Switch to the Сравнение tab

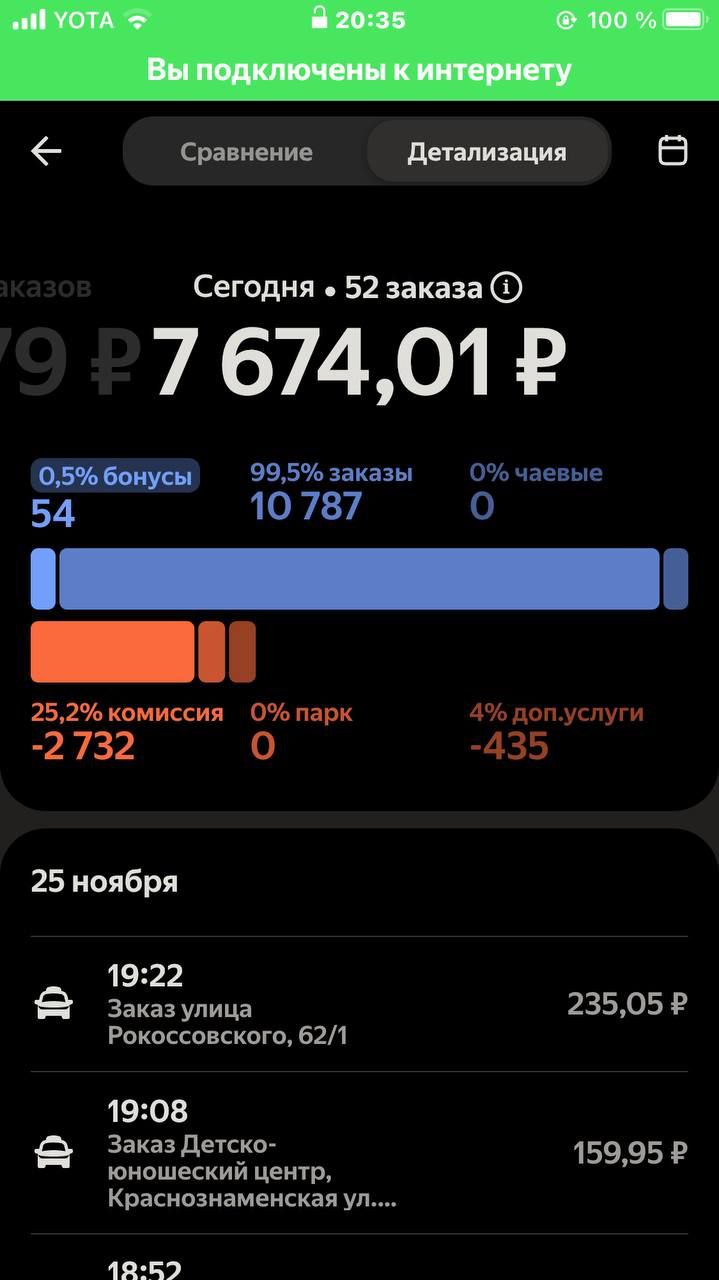click(x=246, y=152)
